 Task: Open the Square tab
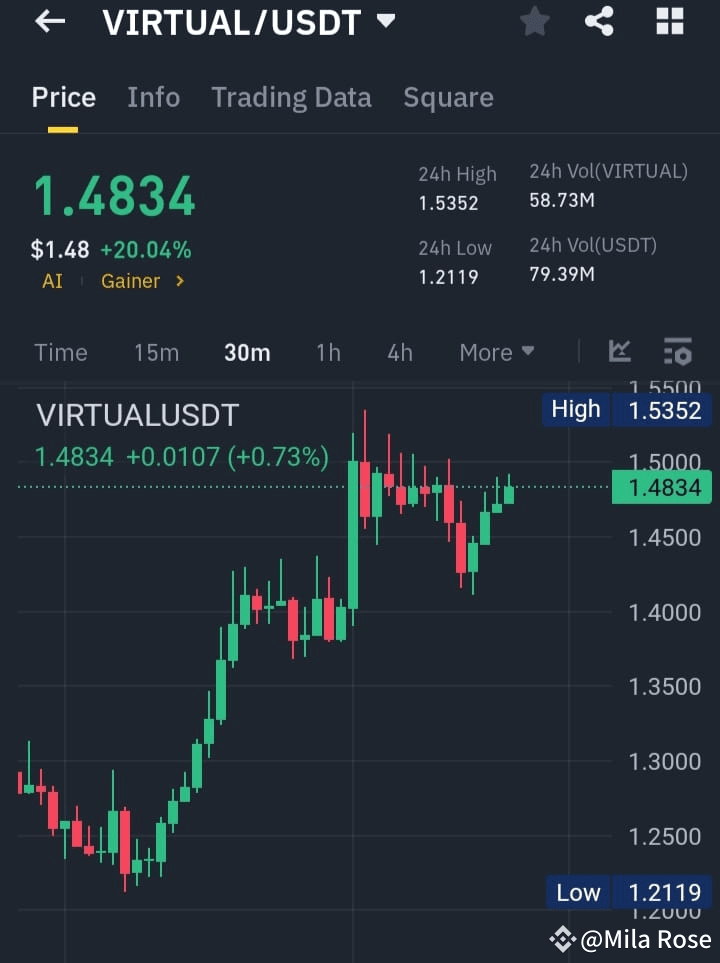pyautogui.click(x=448, y=97)
